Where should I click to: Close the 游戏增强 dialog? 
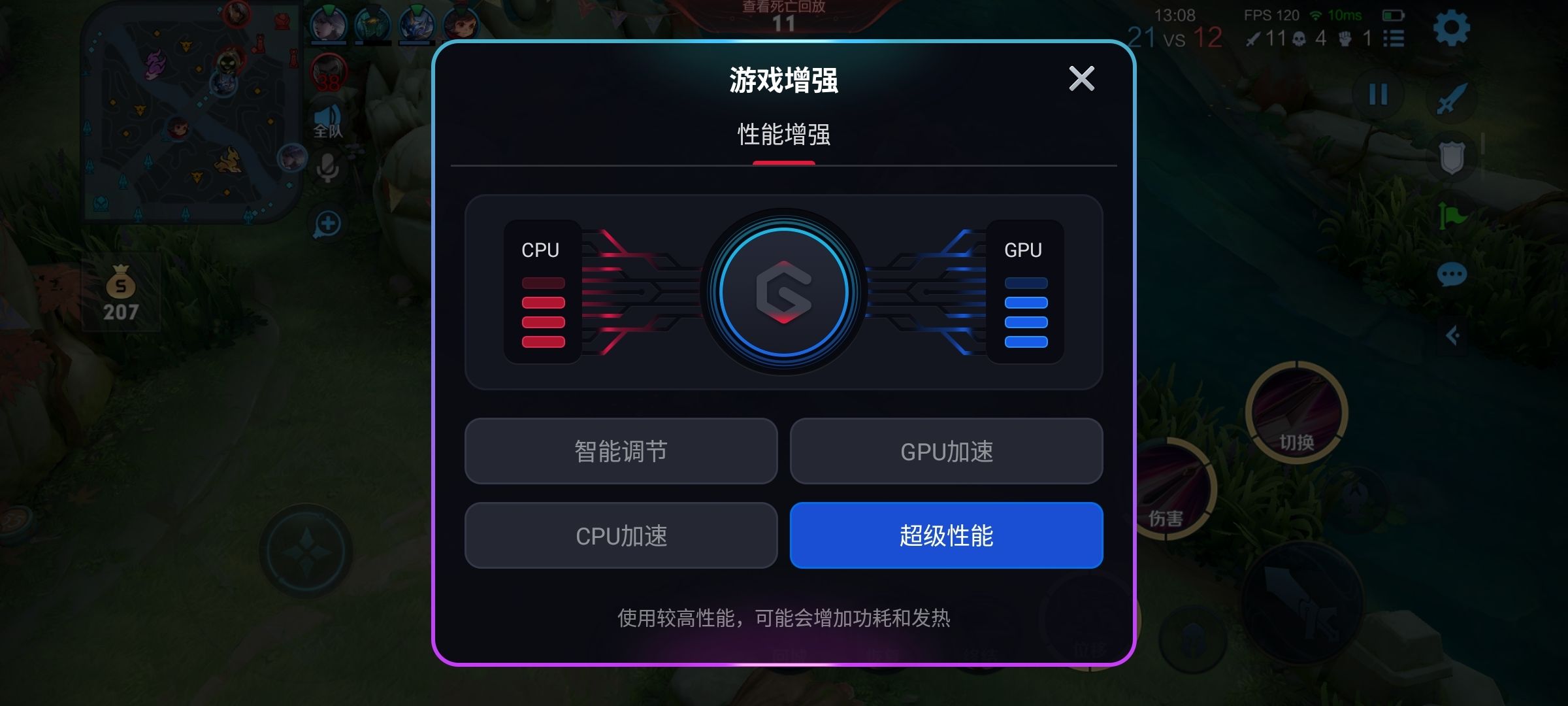coord(1081,78)
